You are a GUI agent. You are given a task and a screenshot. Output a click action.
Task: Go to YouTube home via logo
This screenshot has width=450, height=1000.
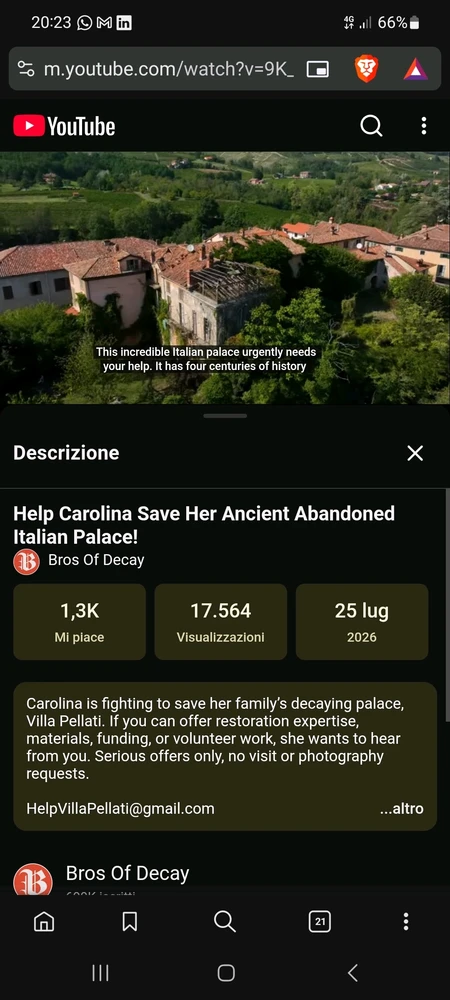click(x=64, y=126)
